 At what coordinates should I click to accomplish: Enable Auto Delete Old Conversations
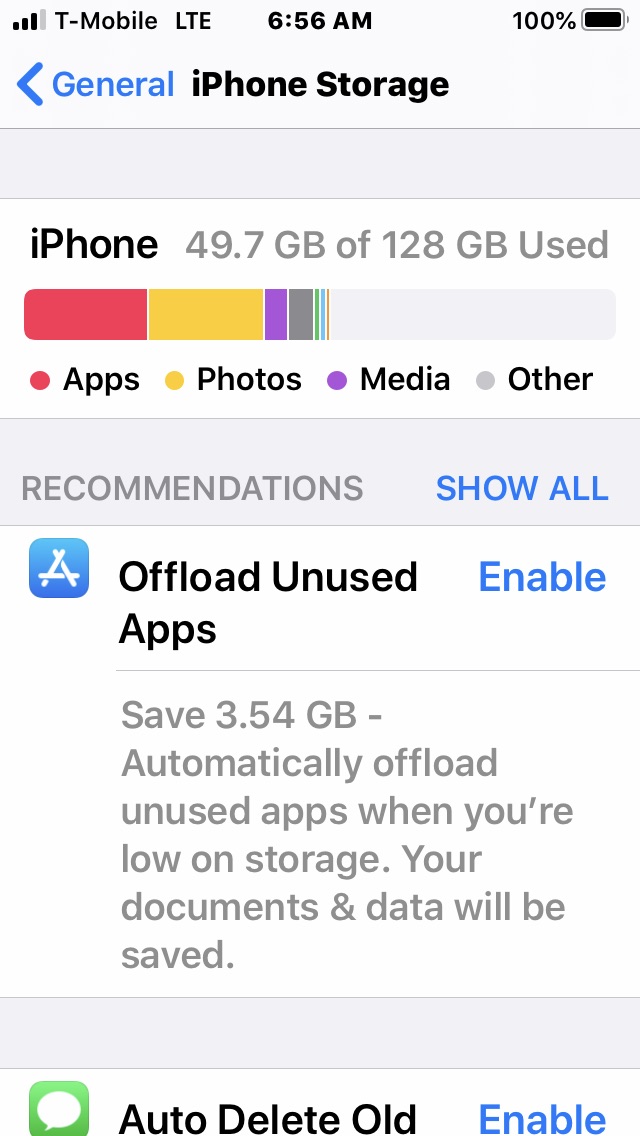coord(542,1117)
